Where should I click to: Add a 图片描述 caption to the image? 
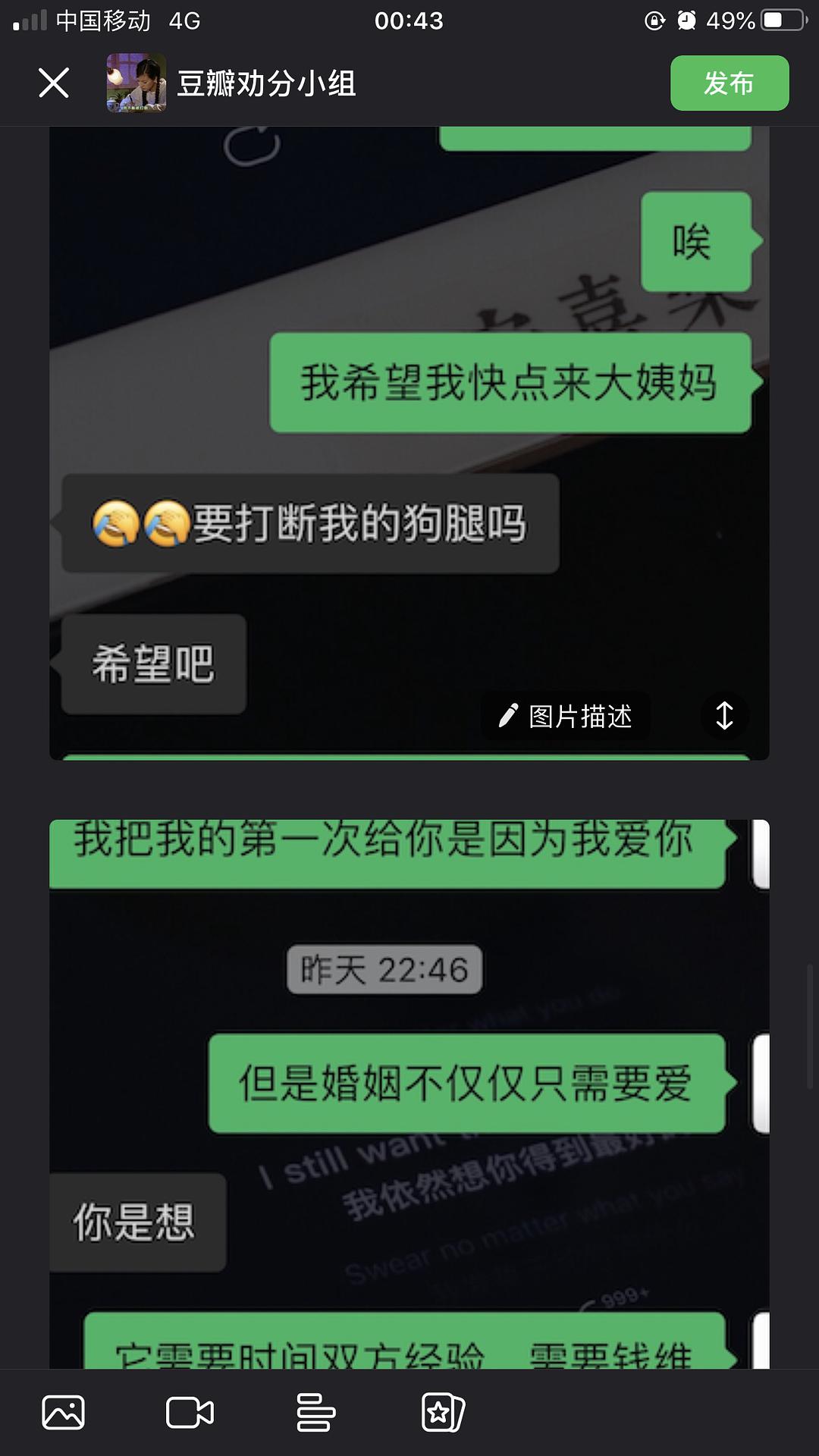click(566, 716)
